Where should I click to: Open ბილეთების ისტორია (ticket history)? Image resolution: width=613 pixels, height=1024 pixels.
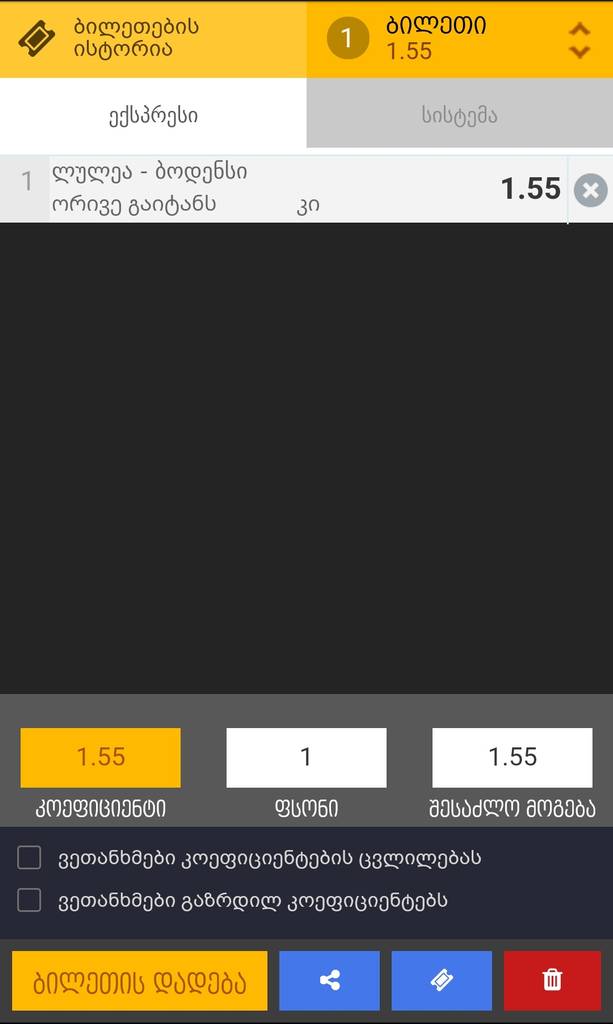pyautogui.click(x=110, y=38)
